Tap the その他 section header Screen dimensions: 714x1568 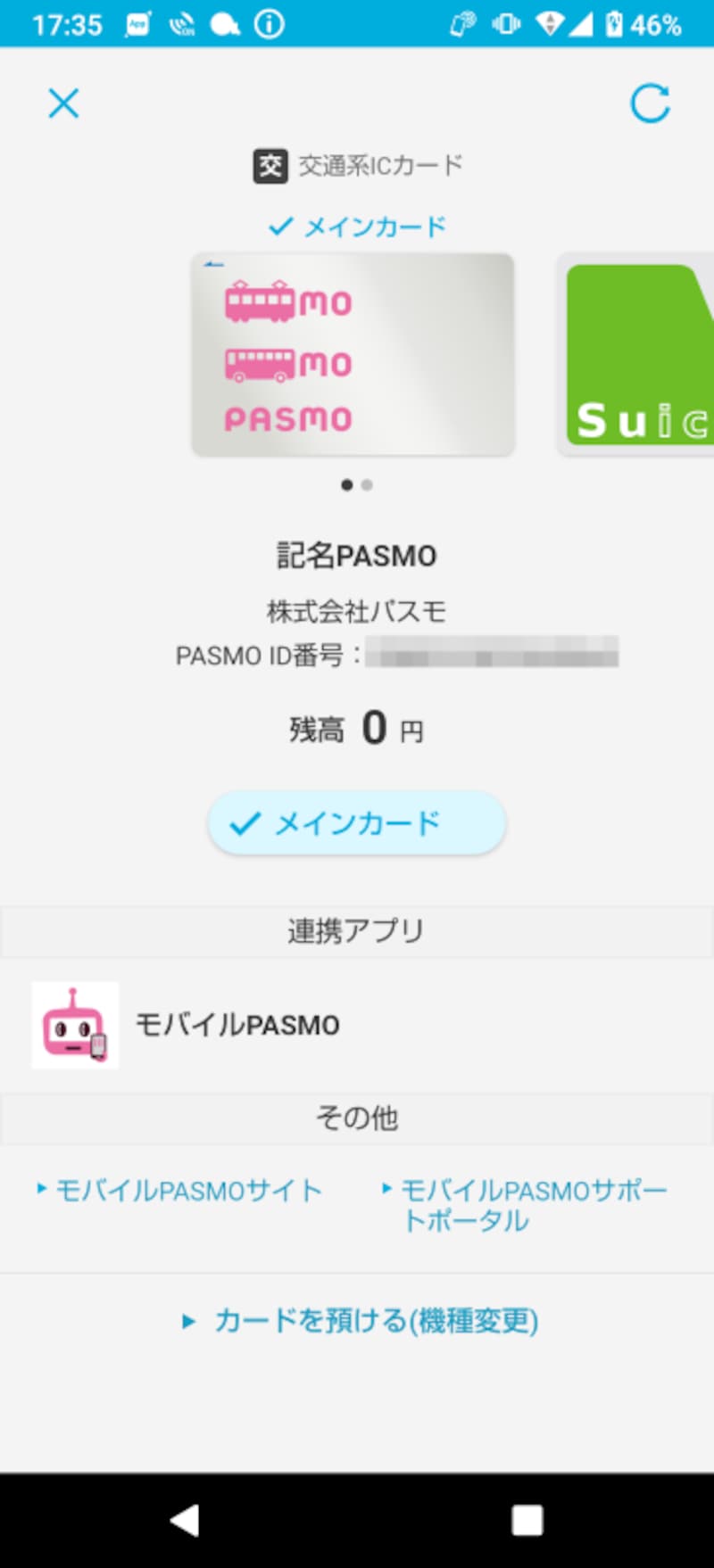(356, 1118)
